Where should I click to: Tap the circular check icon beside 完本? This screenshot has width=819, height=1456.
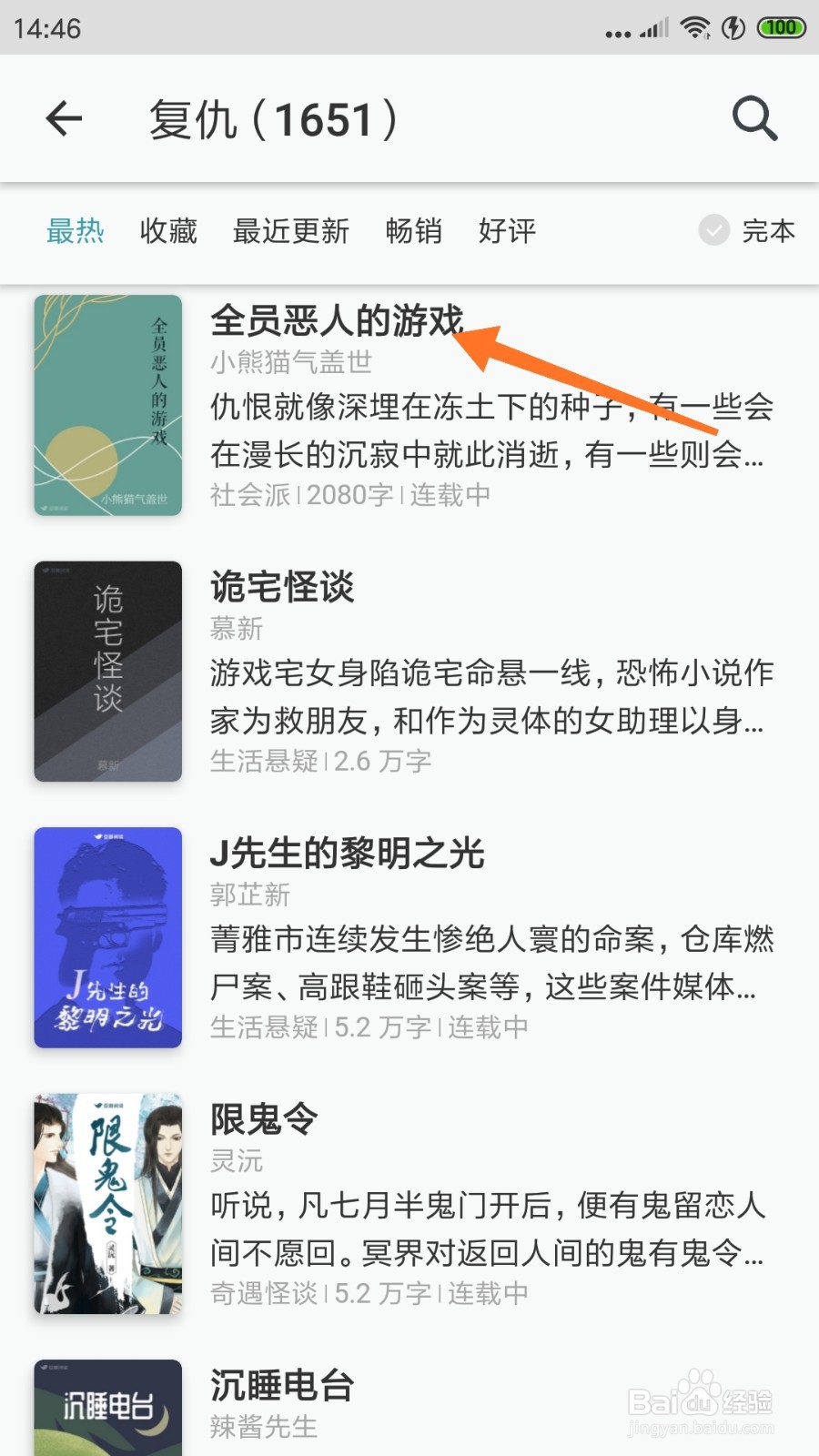tap(713, 232)
